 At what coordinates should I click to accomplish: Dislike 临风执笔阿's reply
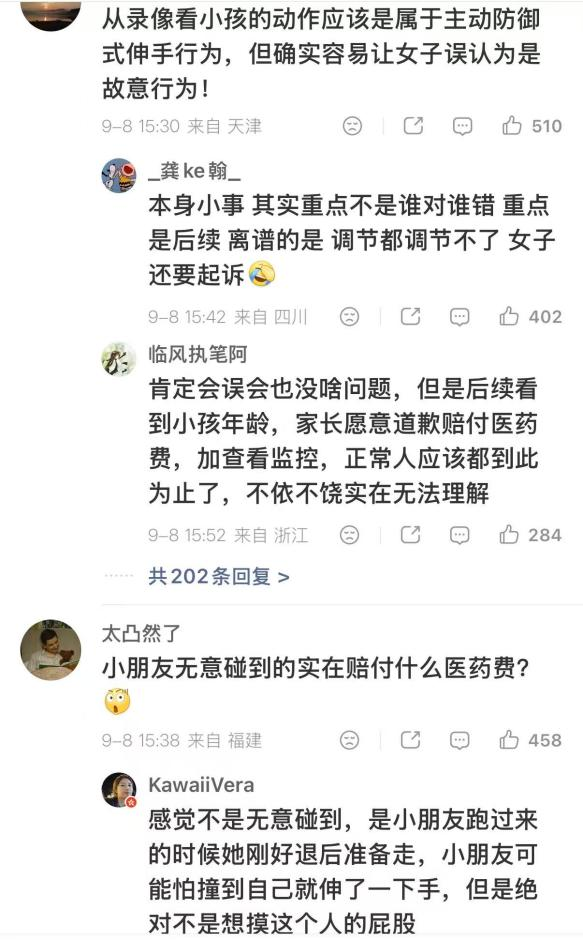[x=349, y=535]
